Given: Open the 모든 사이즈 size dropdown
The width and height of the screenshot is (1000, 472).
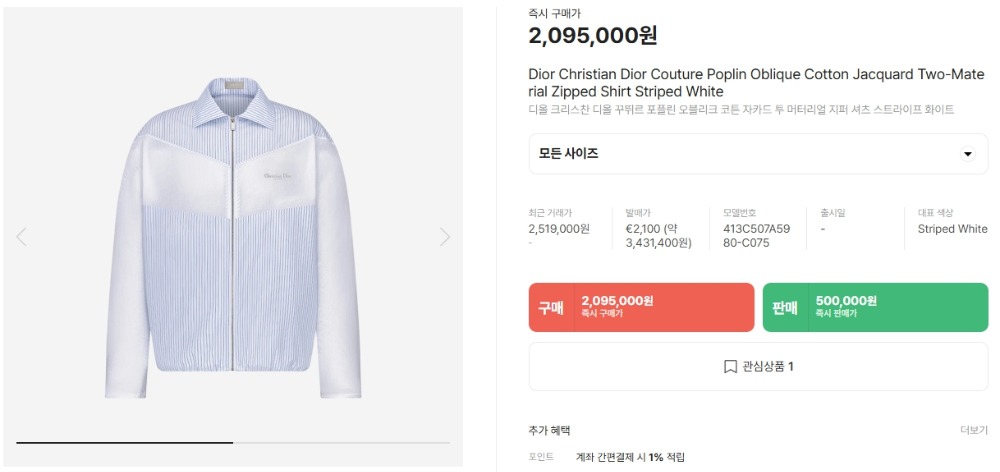Looking at the screenshot, I should click(x=758, y=154).
